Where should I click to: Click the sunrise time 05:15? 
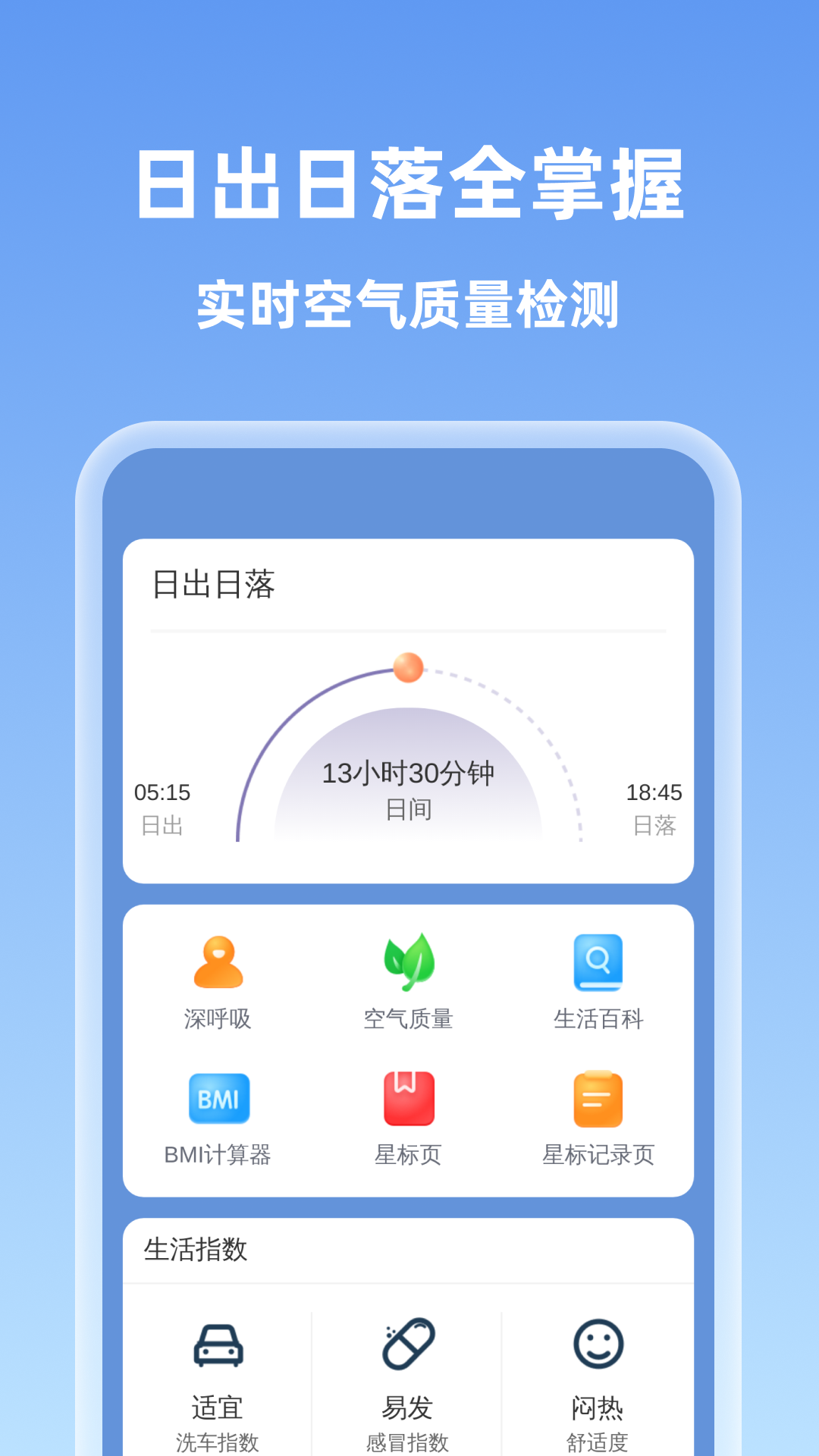click(160, 793)
